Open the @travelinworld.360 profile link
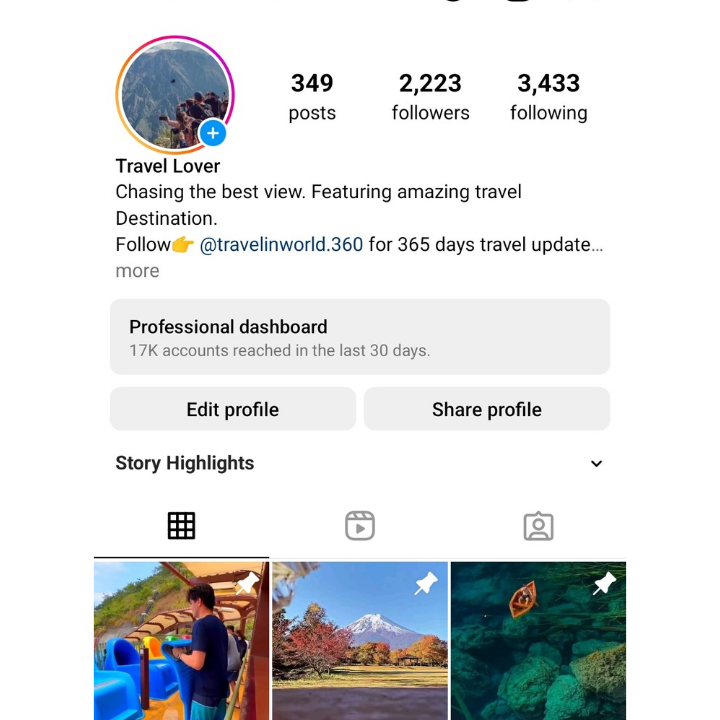Viewport: 720px width, 720px height. click(x=281, y=244)
